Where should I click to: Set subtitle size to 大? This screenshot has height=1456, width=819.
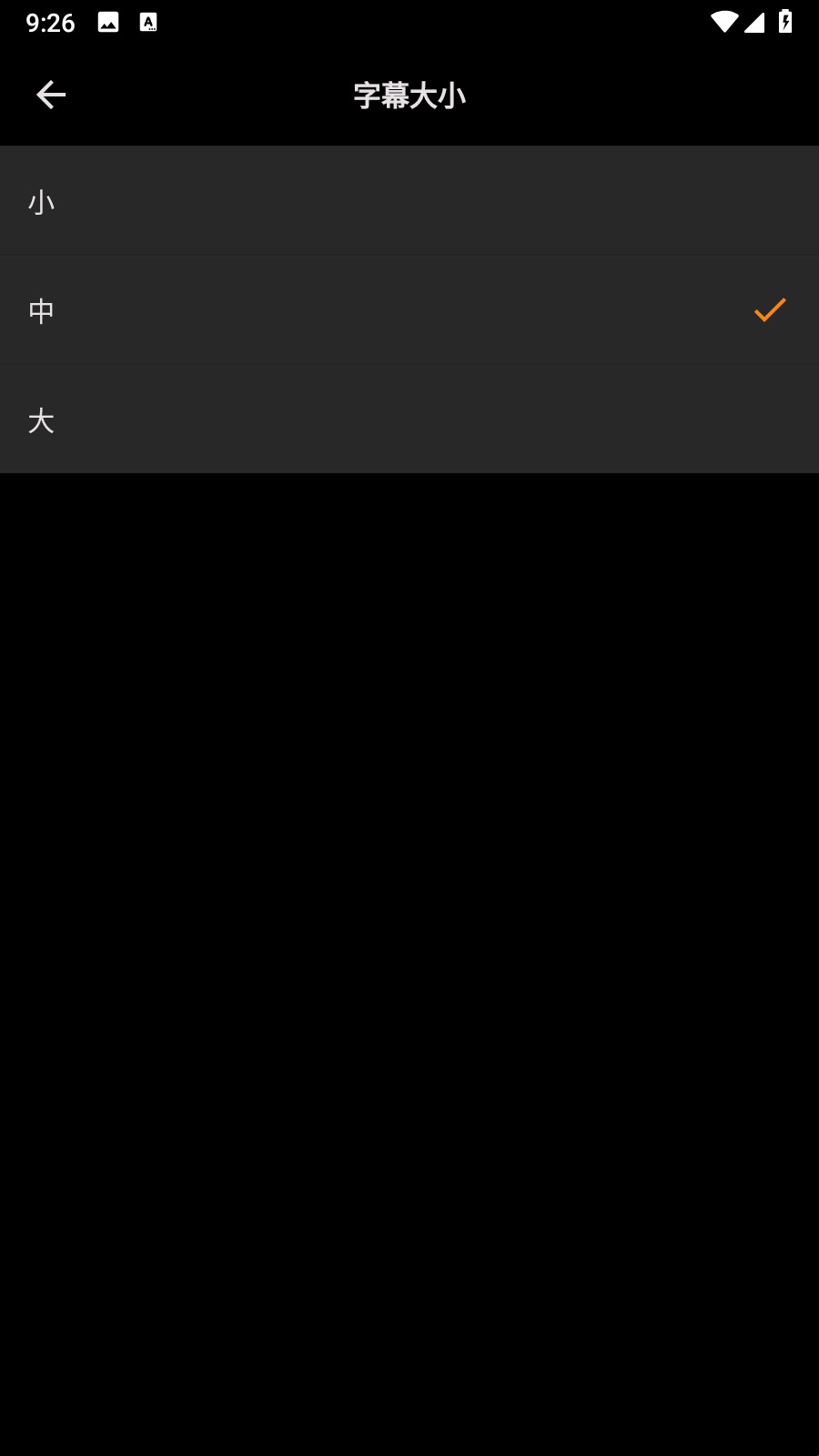pos(409,420)
